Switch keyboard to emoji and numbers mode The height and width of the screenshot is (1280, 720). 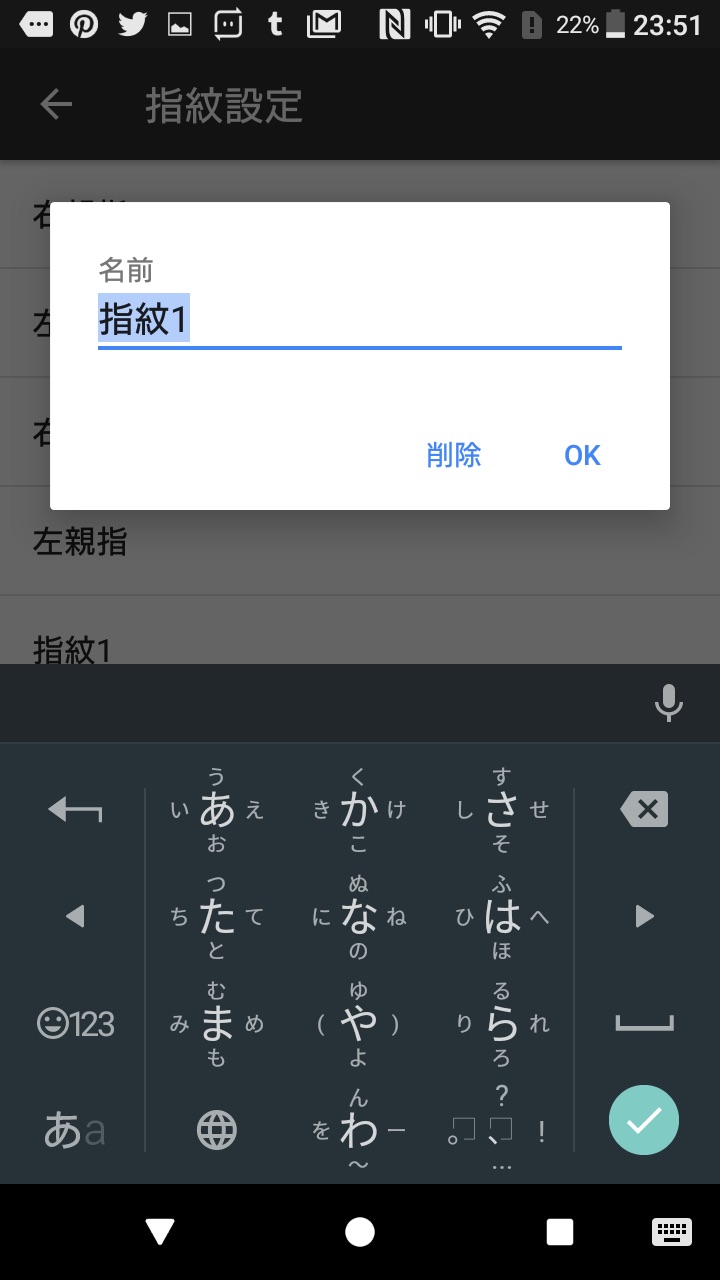[x=75, y=1024]
